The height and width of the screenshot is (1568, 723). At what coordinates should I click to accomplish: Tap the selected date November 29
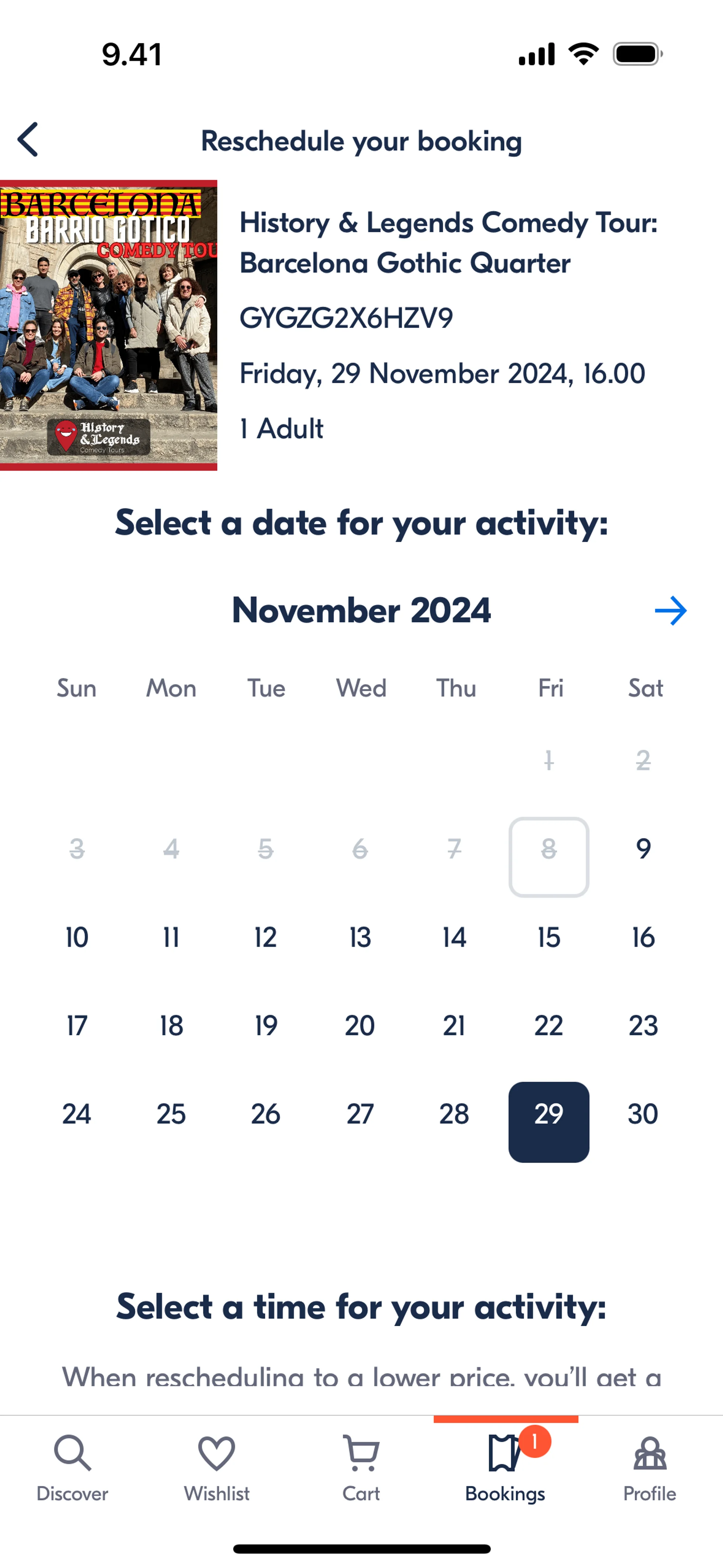pos(548,1121)
